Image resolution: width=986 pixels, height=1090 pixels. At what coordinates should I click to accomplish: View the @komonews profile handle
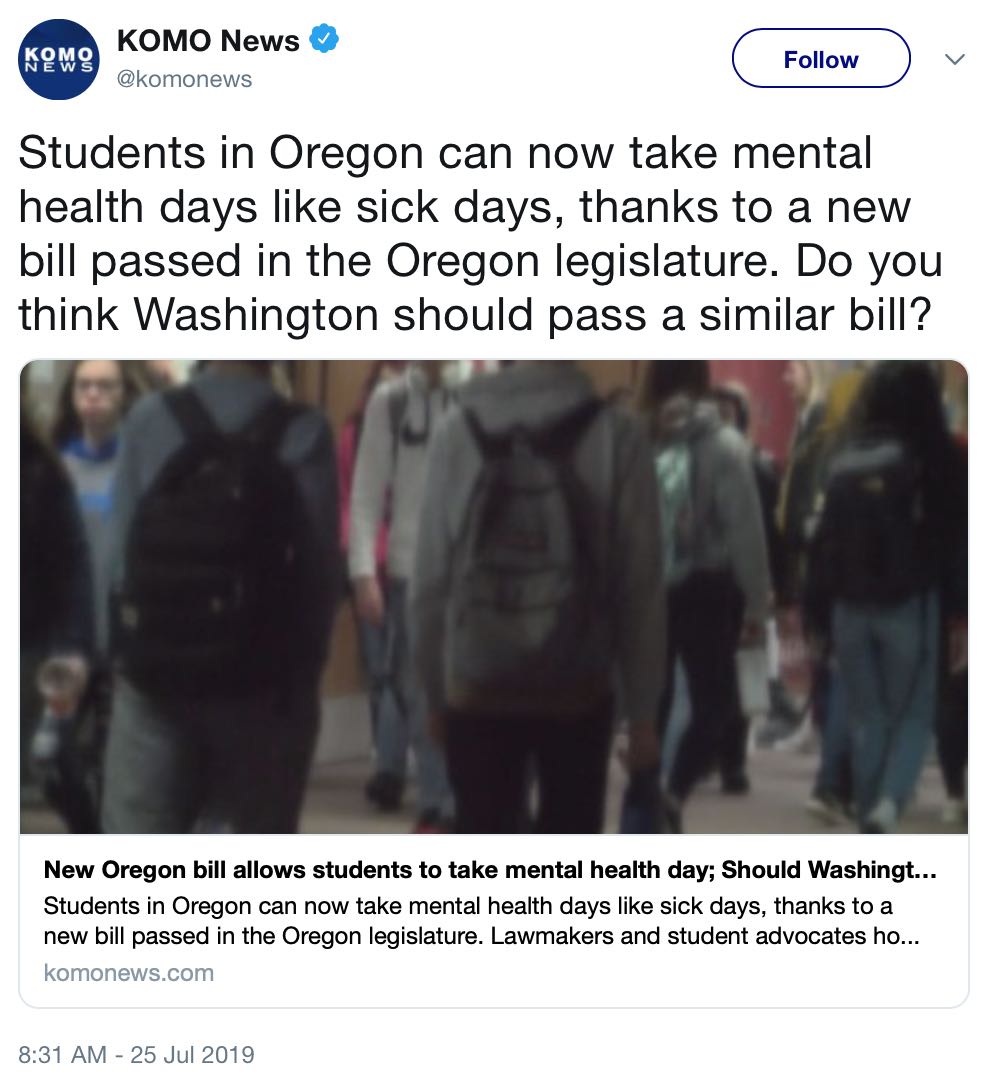(x=184, y=79)
